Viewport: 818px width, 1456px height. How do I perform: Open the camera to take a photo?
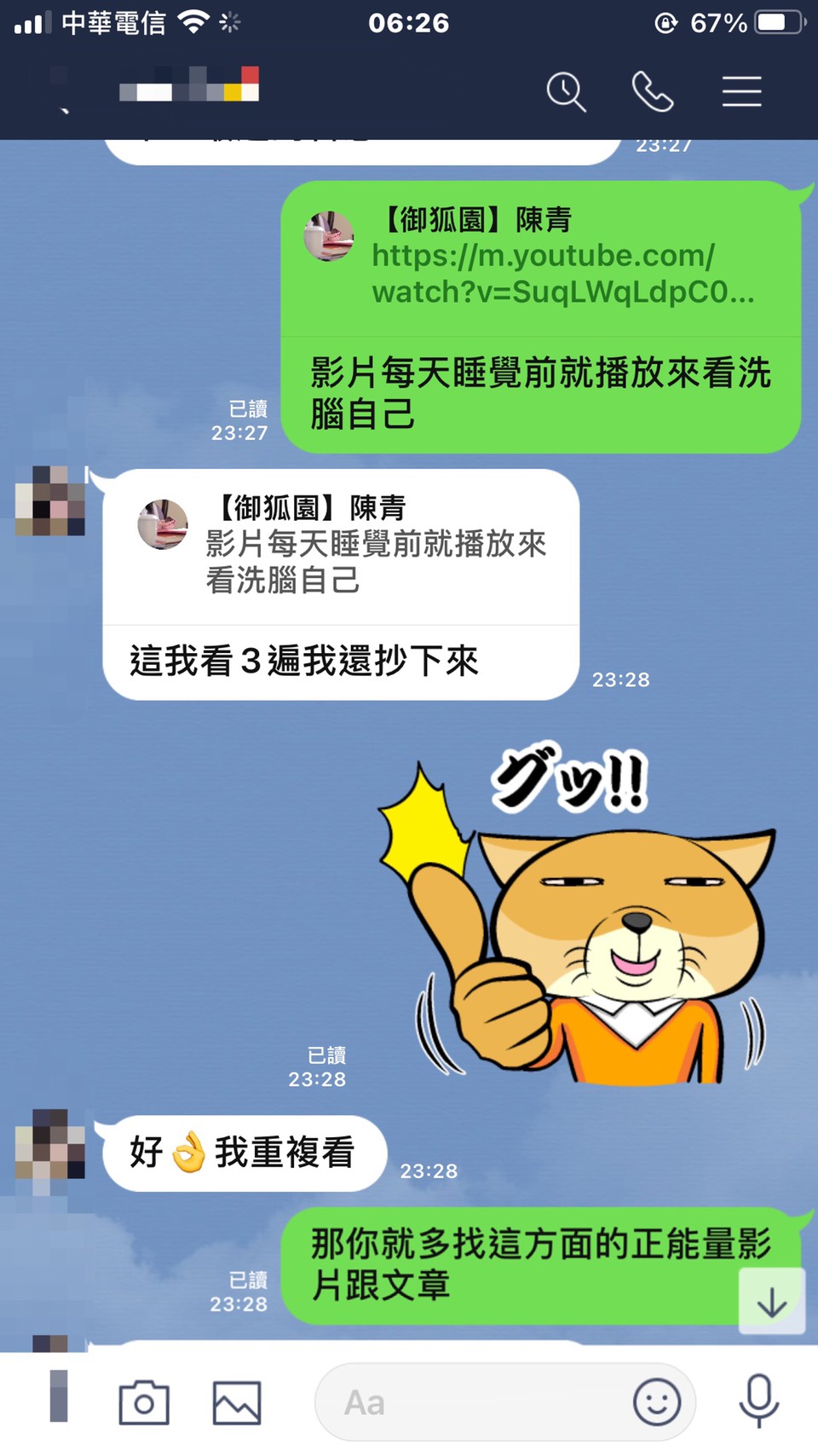(143, 1402)
